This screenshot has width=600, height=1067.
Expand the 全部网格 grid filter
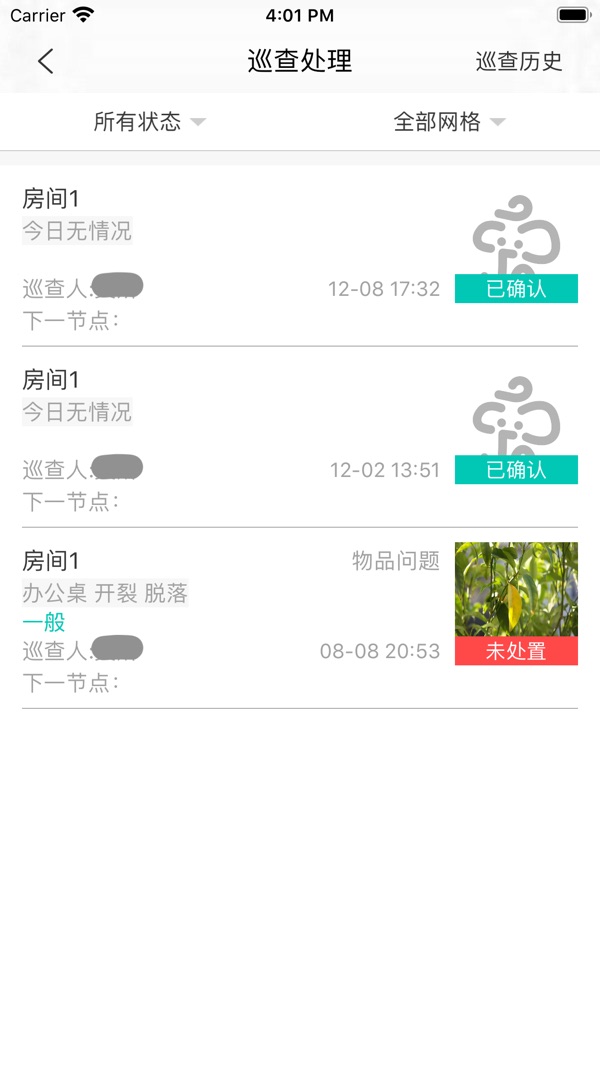point(449,122)
